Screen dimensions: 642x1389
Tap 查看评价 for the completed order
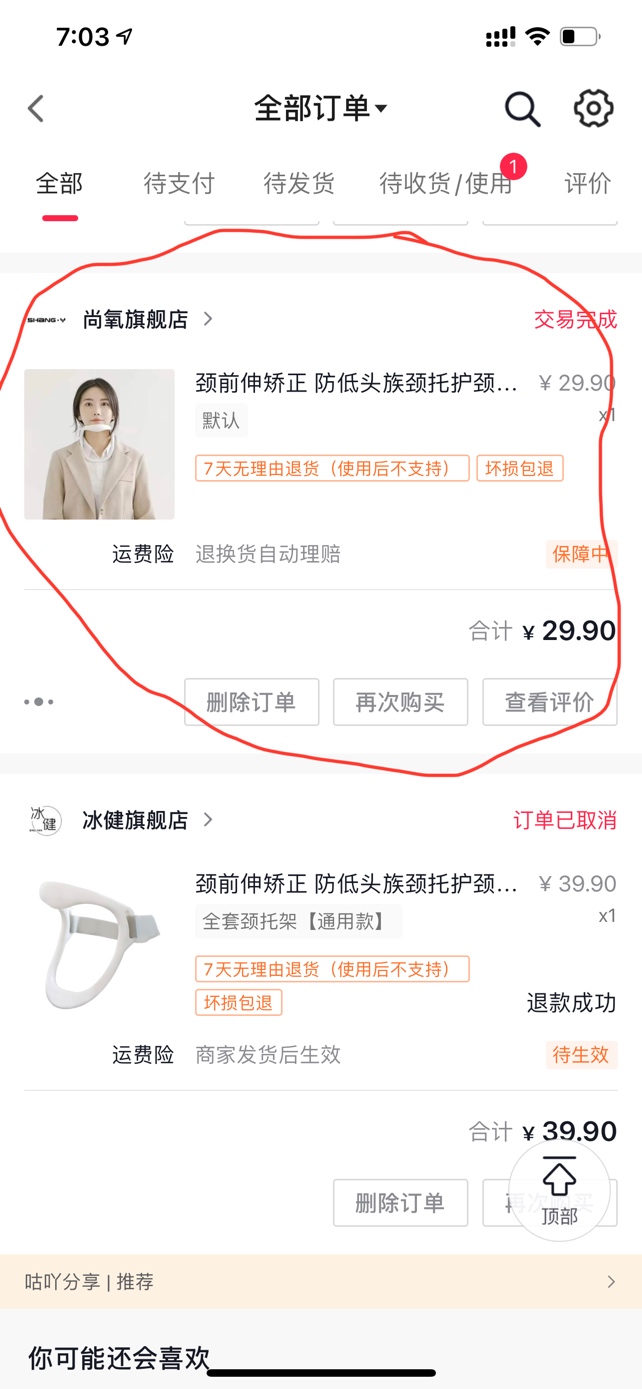click(x=549, y=702)
